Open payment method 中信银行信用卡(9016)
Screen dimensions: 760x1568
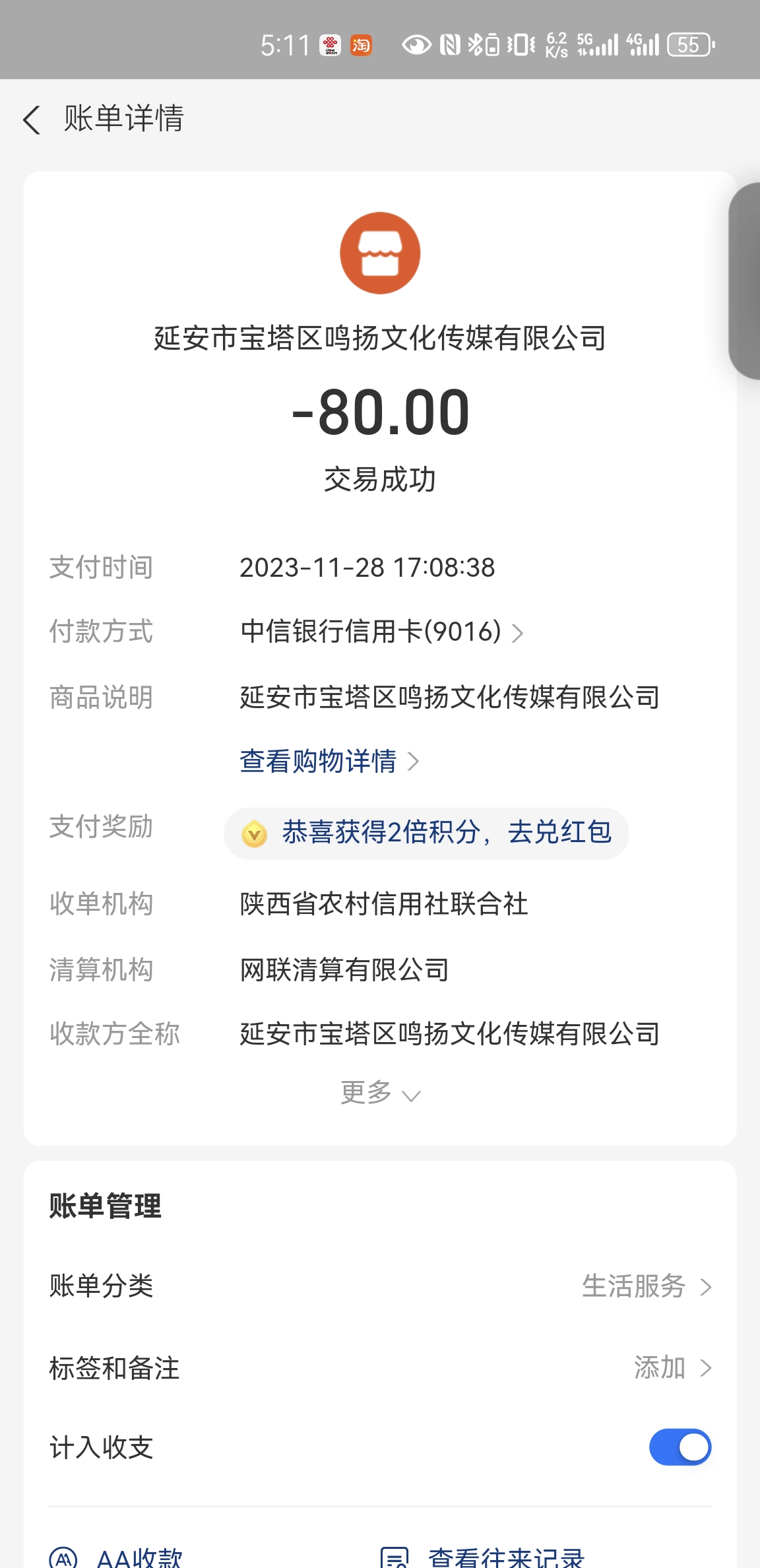[381, 632]
